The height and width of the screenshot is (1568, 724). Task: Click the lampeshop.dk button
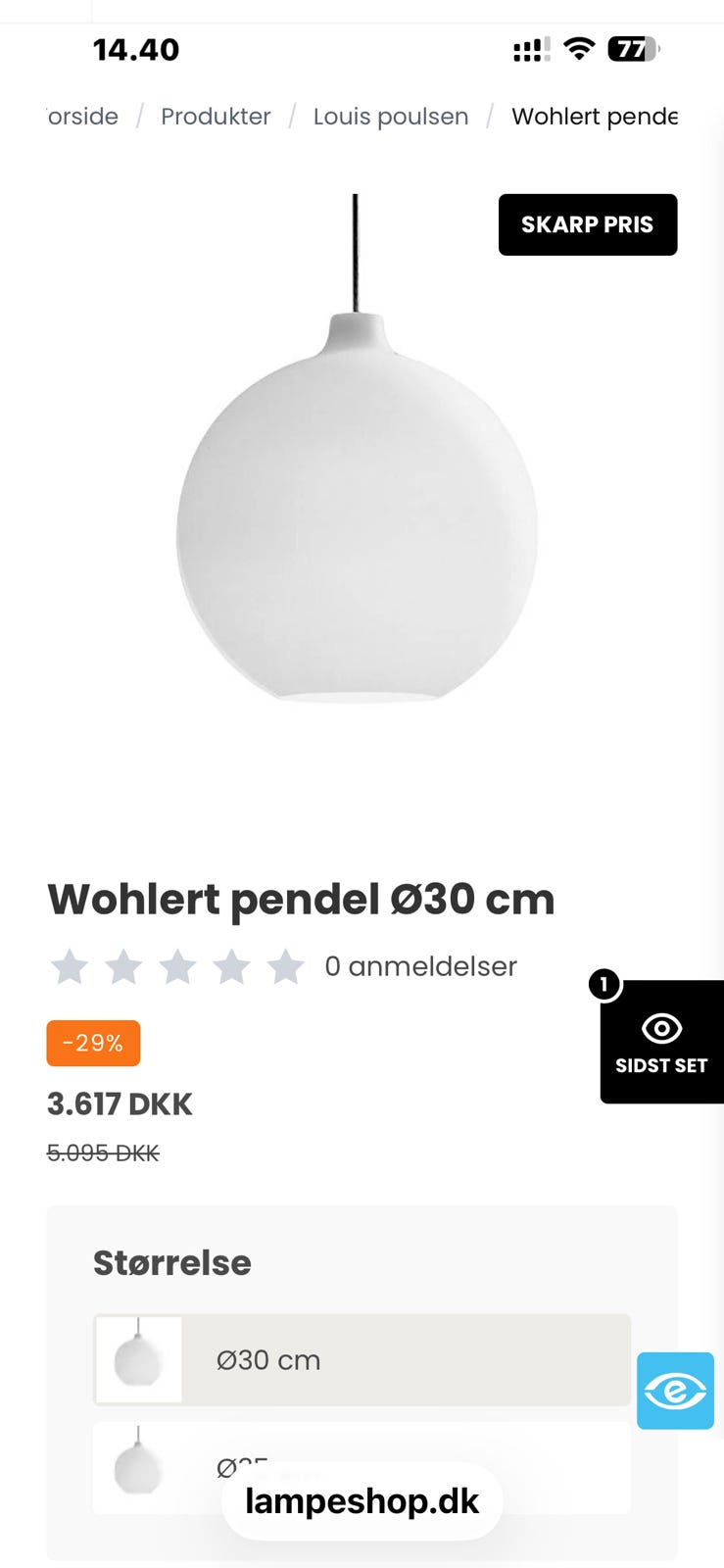click(x=362, y=1500)
